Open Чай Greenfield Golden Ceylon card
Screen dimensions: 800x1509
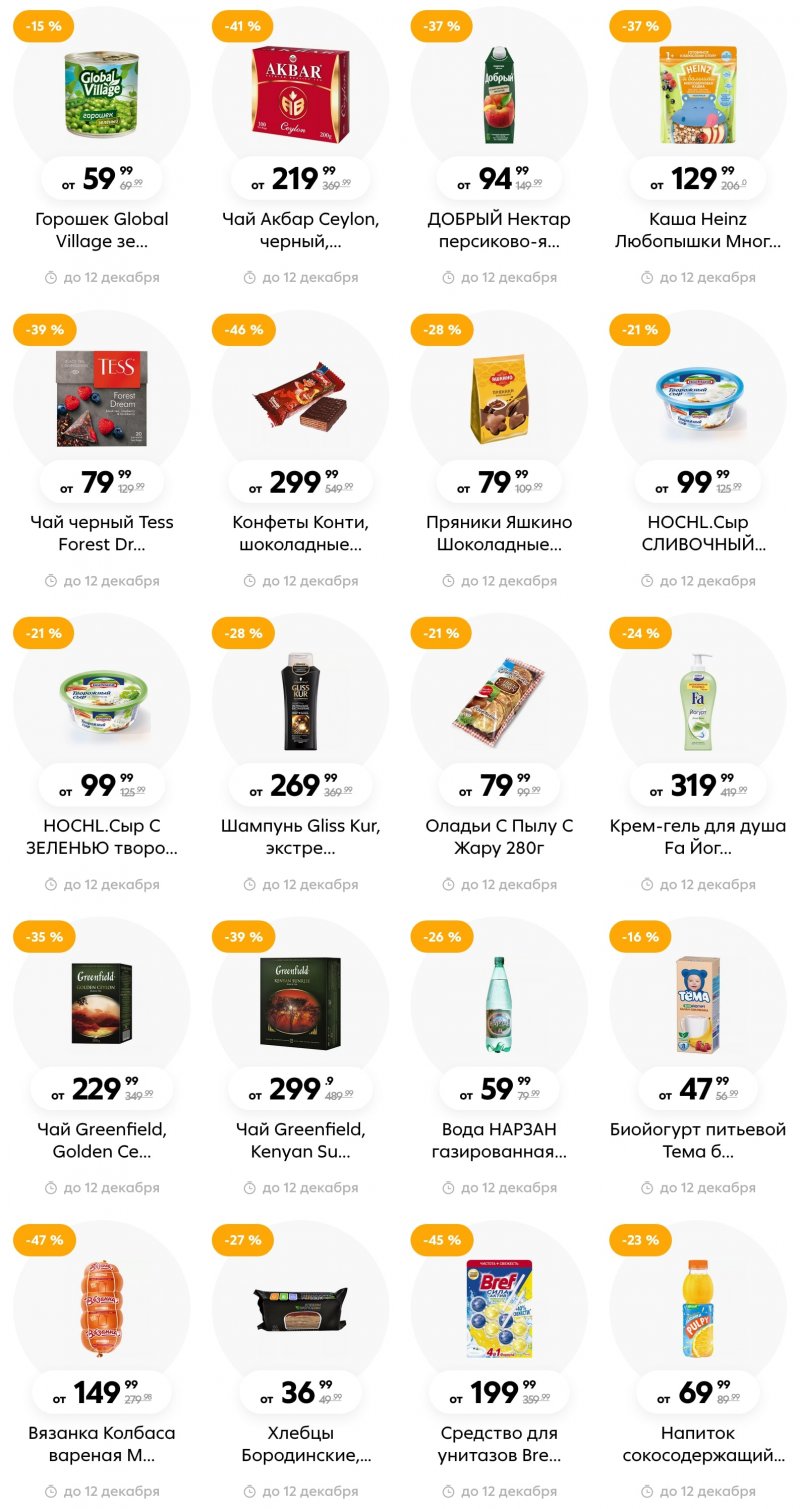[101, 1003]
